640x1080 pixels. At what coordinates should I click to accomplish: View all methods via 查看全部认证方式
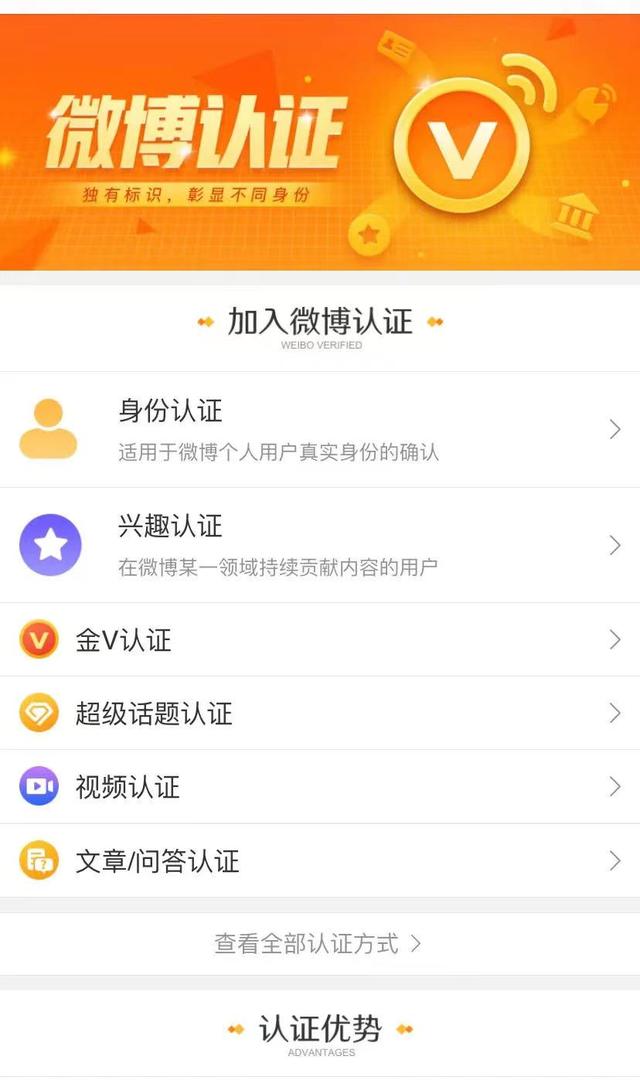pos(318,943)
